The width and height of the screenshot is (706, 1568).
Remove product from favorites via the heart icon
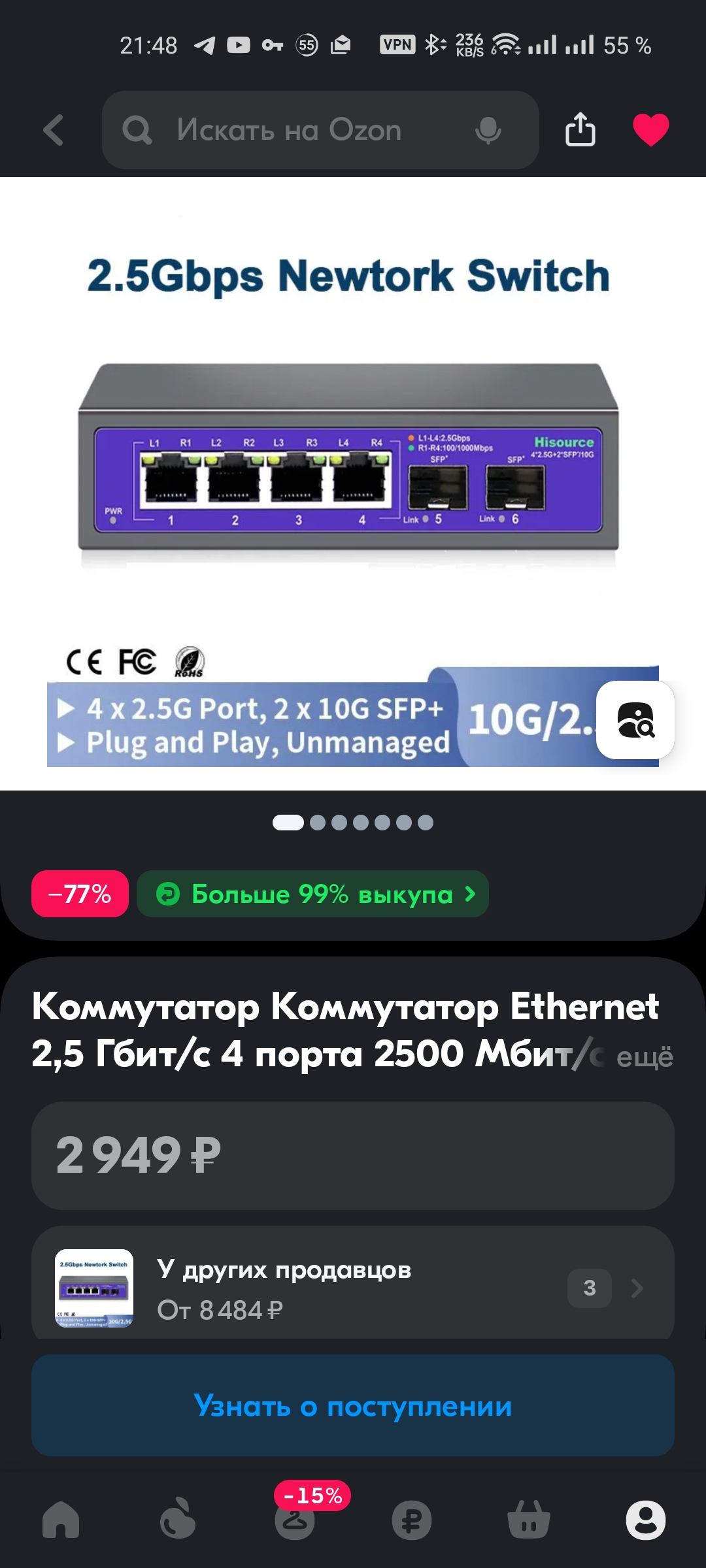click(x=650, y=129)
